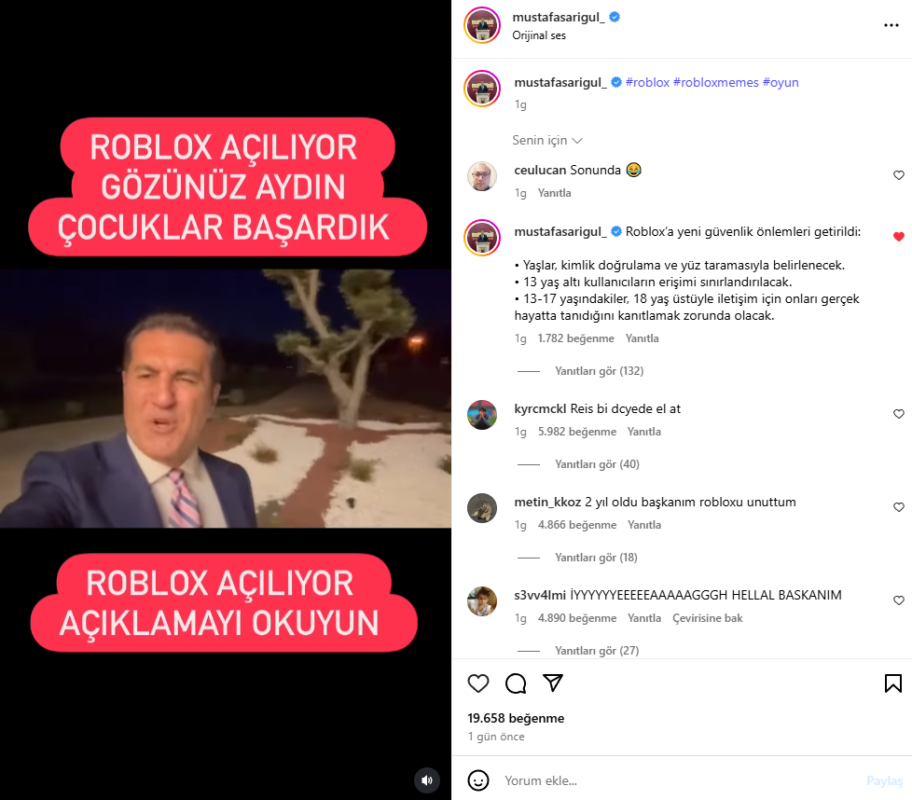
Task: Like s3vv4lmi's HELLAL BASKANIM comment
Action: click(x=898, y=600)
